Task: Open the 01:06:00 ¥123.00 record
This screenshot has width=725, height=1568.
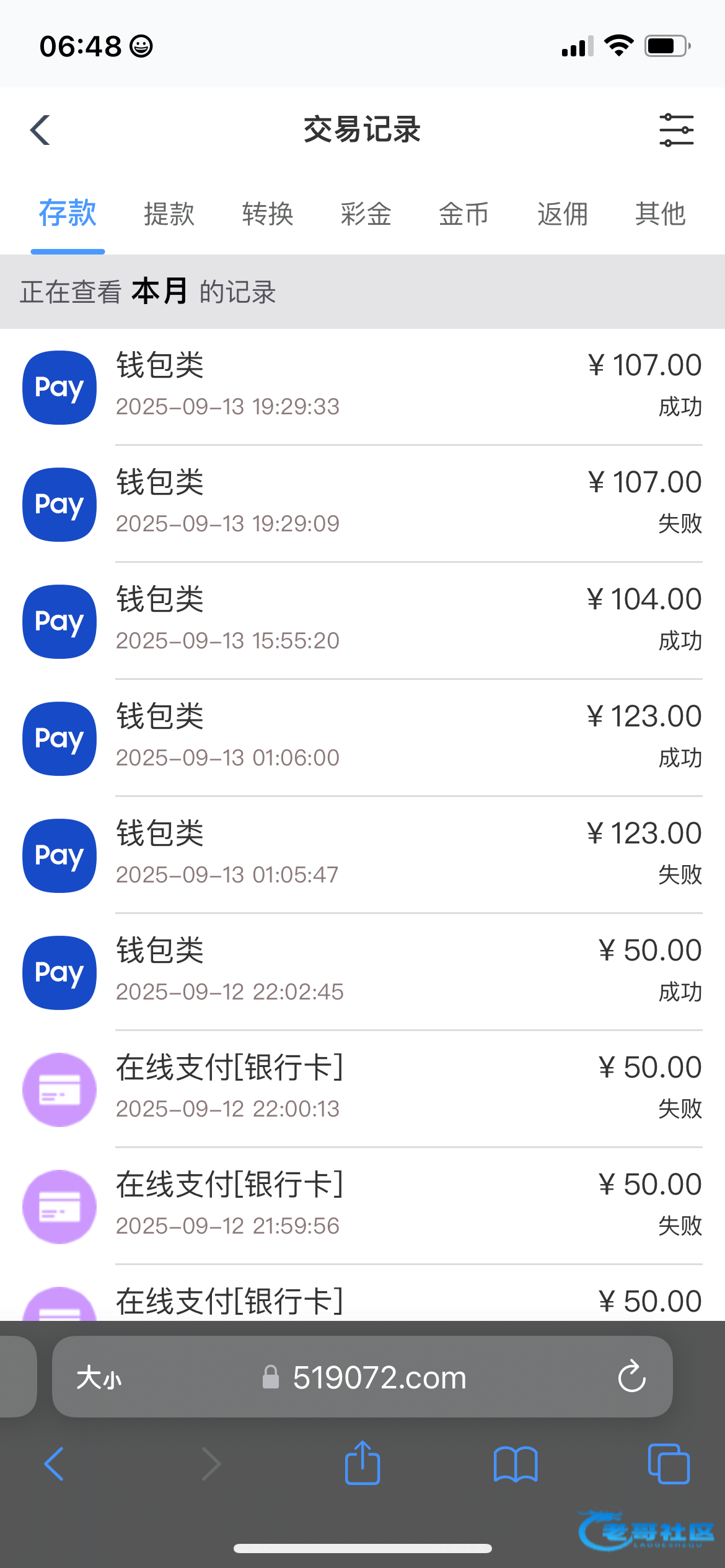Action: [x=362, y=738]
